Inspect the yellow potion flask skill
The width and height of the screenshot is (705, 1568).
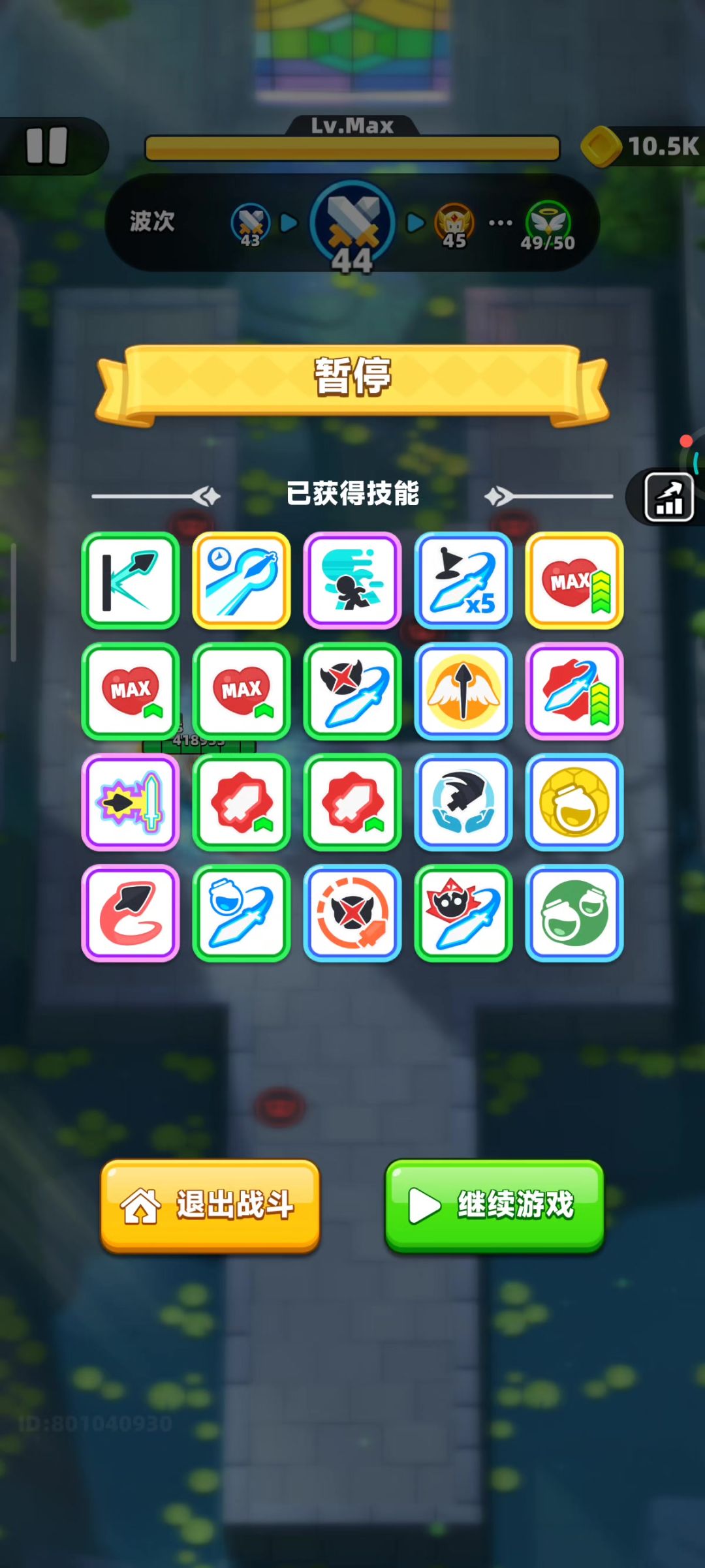574,802
